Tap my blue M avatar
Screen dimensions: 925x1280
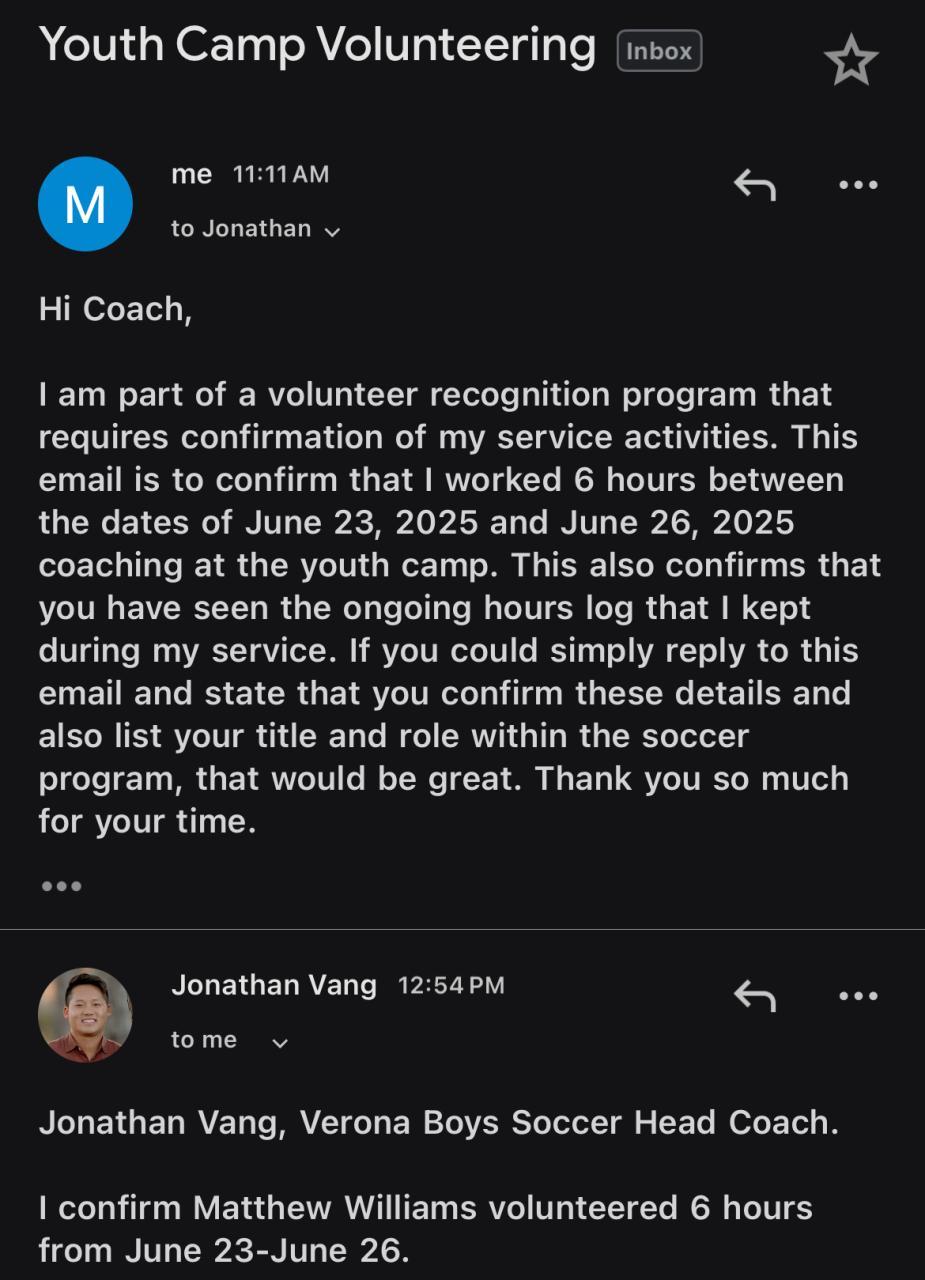click(x=85, y=204)
